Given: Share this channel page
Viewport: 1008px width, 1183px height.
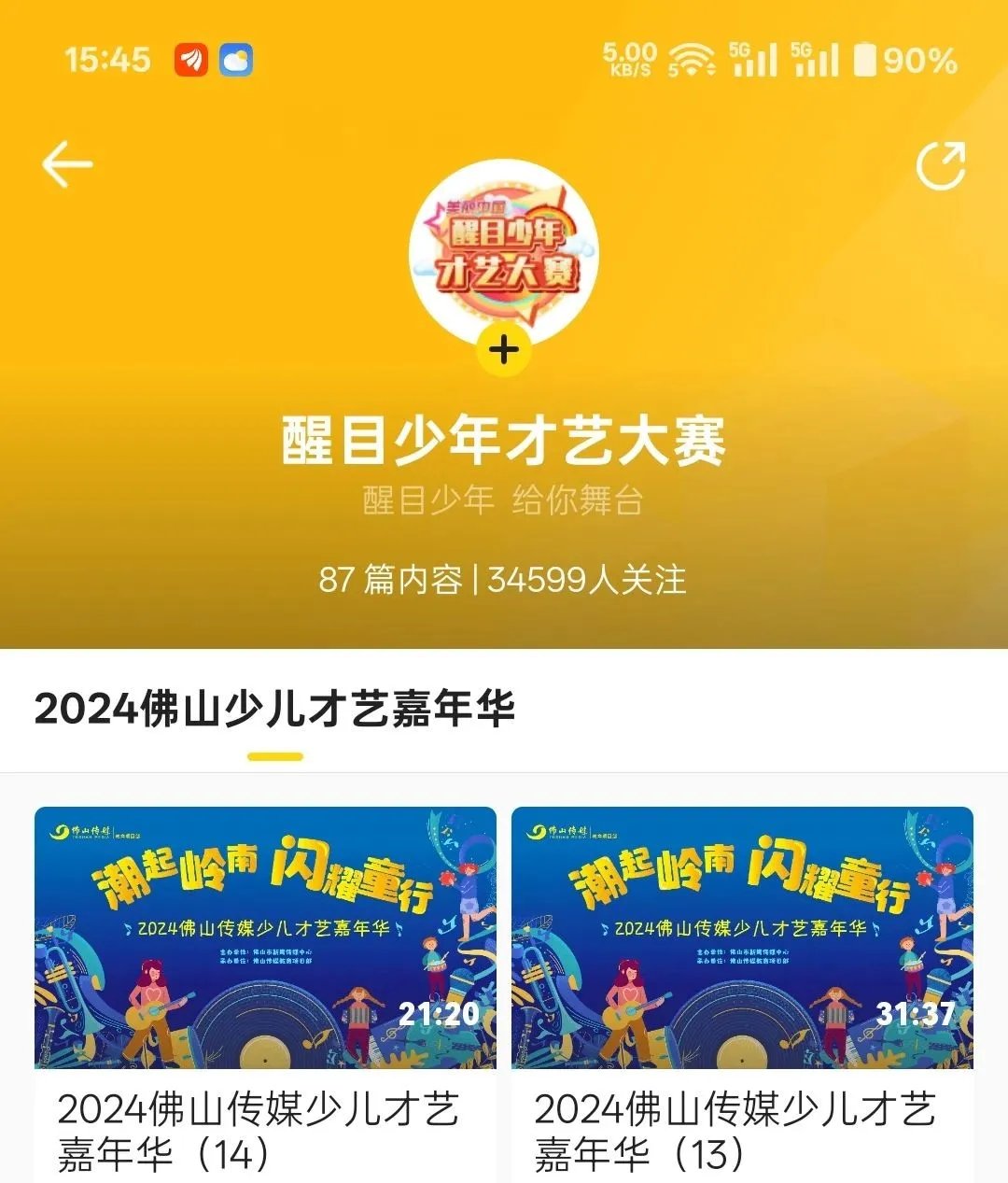Looking at the screenshot, I should (940, 166).
